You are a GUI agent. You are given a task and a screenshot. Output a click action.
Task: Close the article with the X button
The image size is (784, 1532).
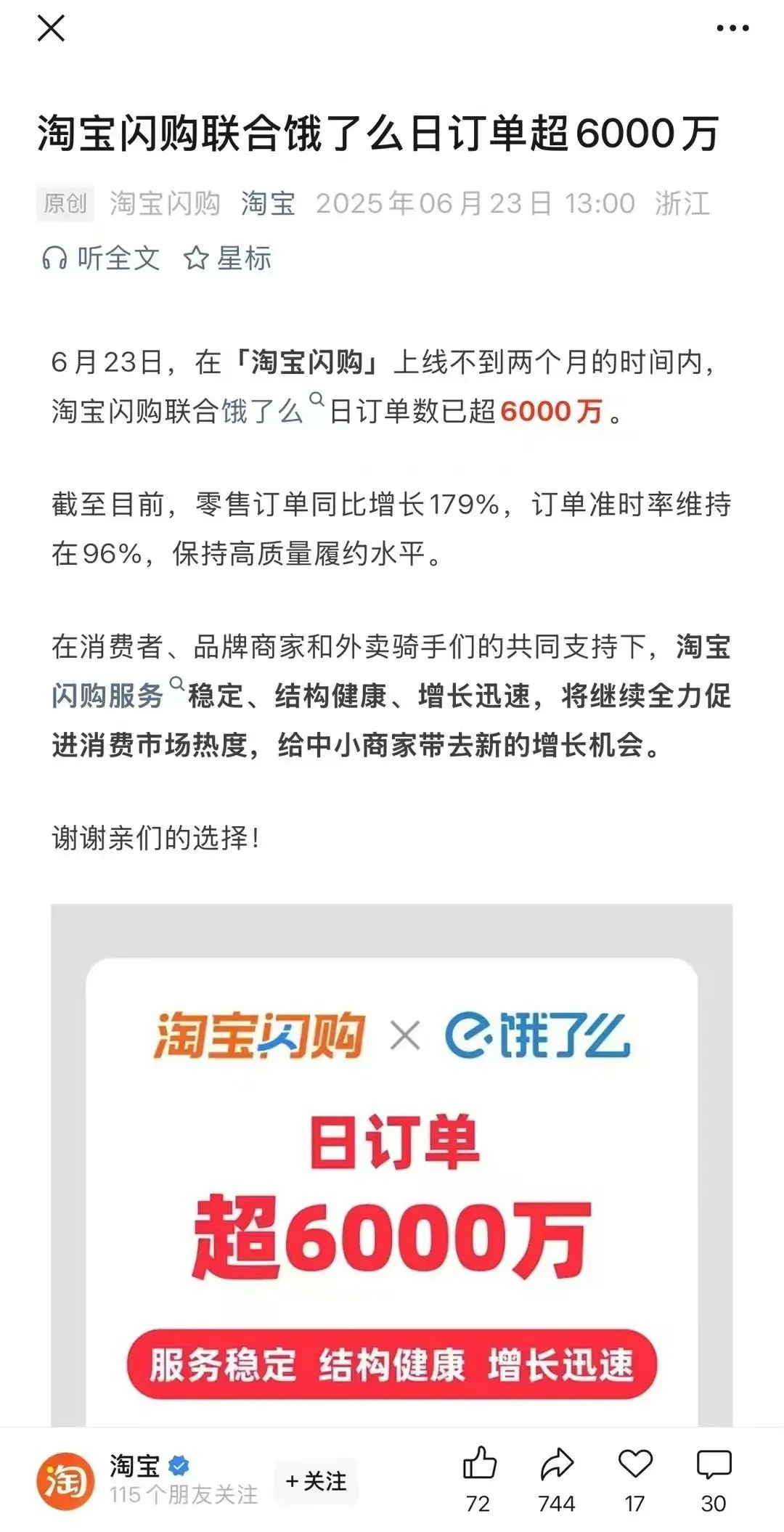(49, 29)
